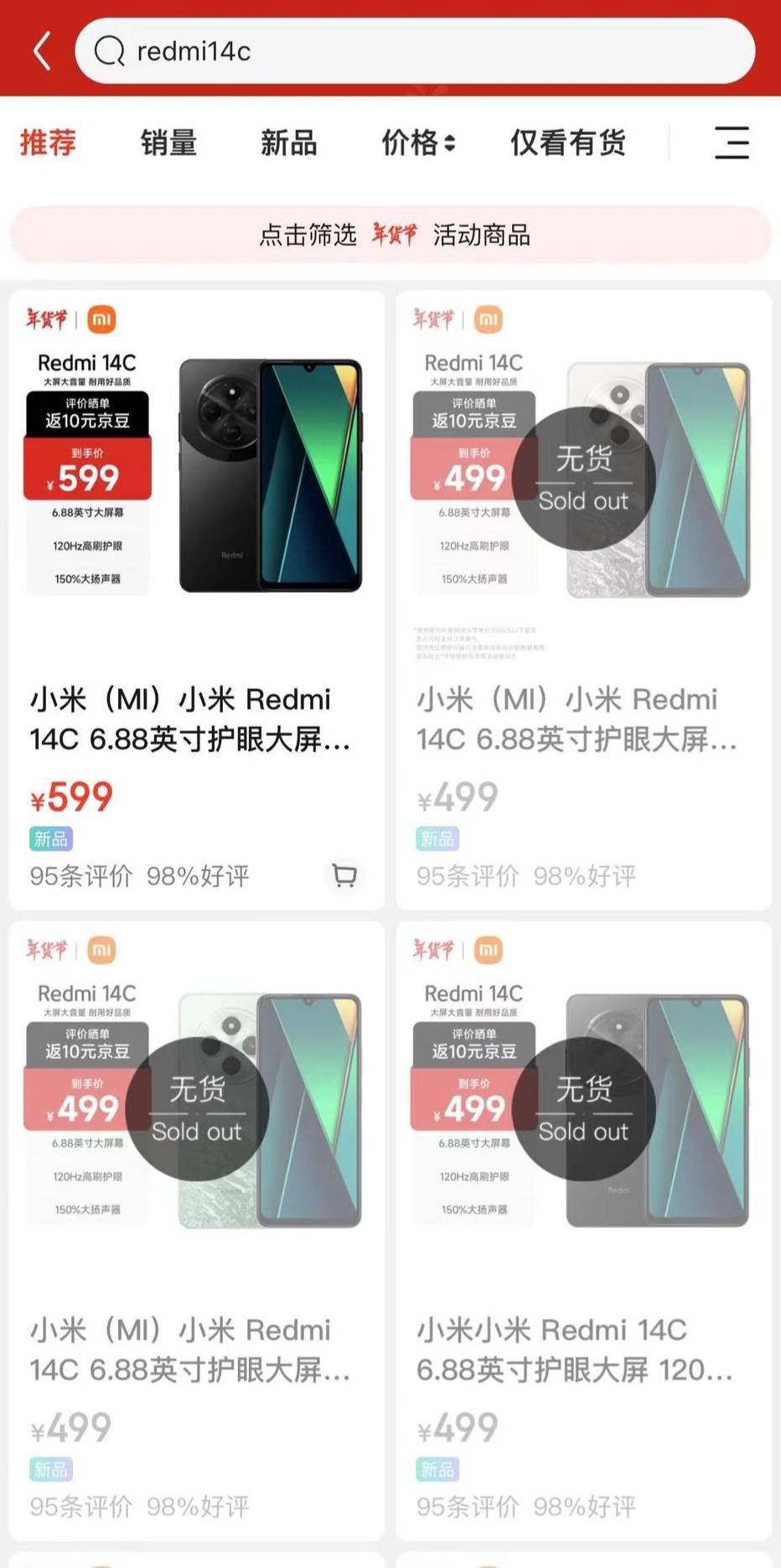
Task: Sort results by 销量
Action: click(x=168, y=143)
